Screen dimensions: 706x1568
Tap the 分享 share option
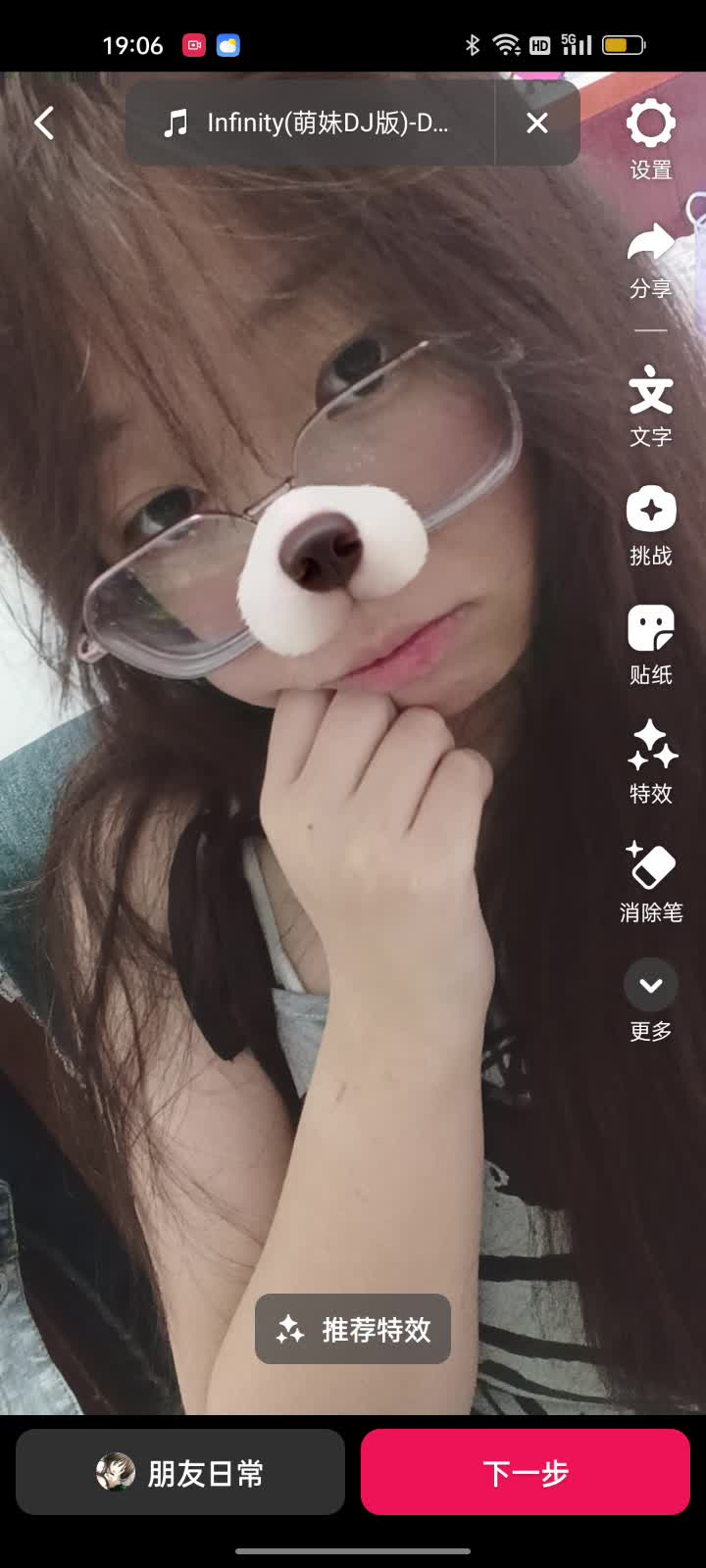(651, 259)
